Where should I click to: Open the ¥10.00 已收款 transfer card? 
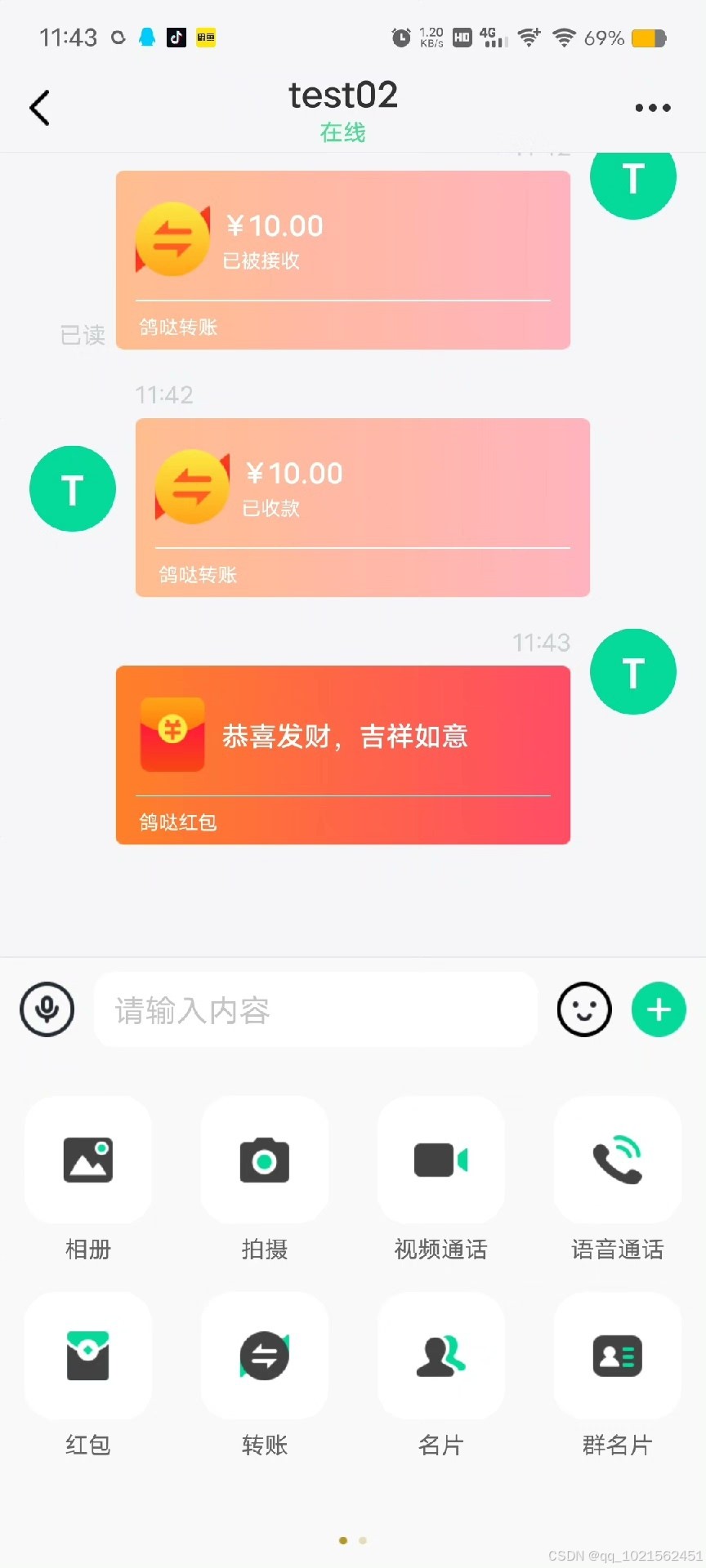[362, 507]
